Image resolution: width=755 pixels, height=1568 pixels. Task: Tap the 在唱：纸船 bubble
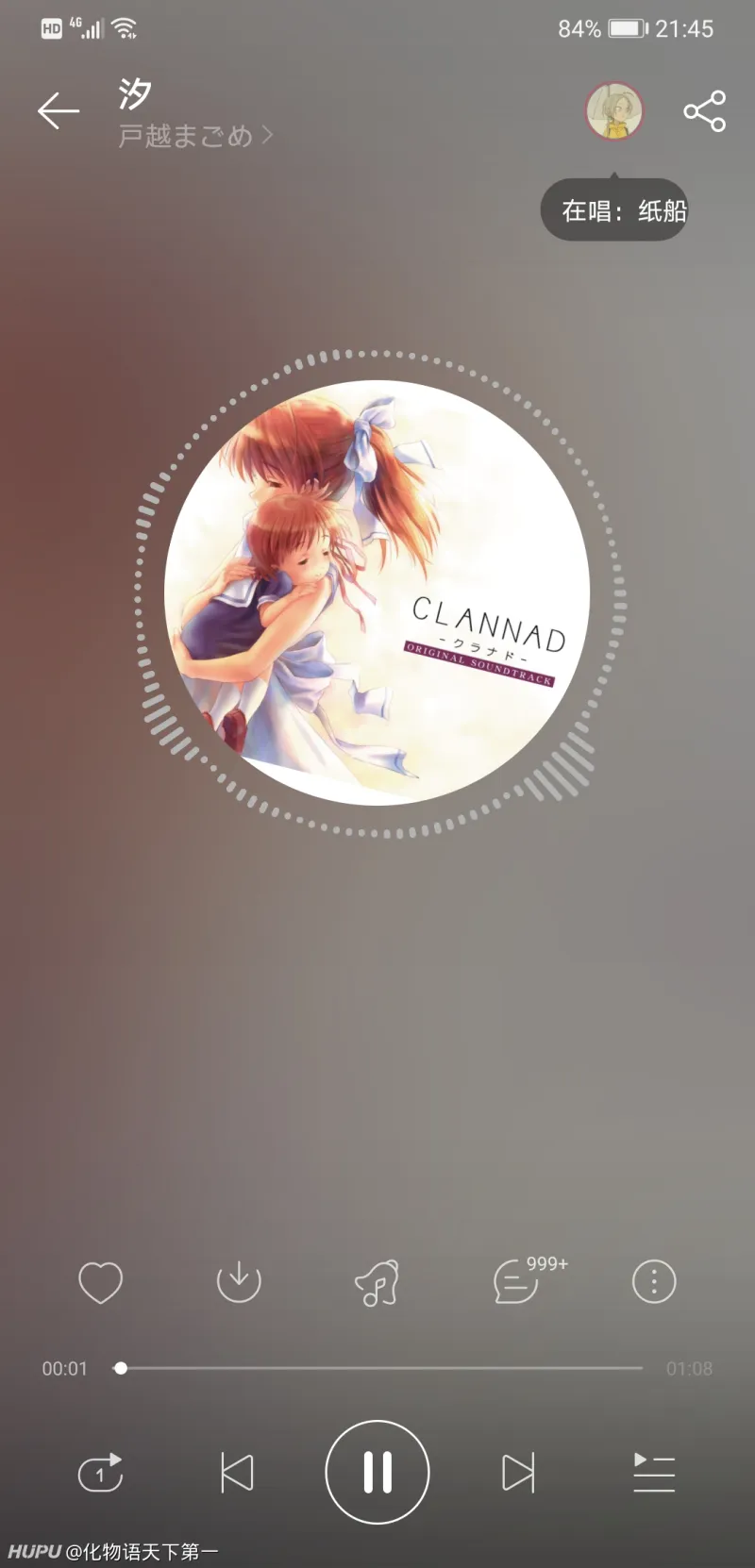[x=614, y=210]
